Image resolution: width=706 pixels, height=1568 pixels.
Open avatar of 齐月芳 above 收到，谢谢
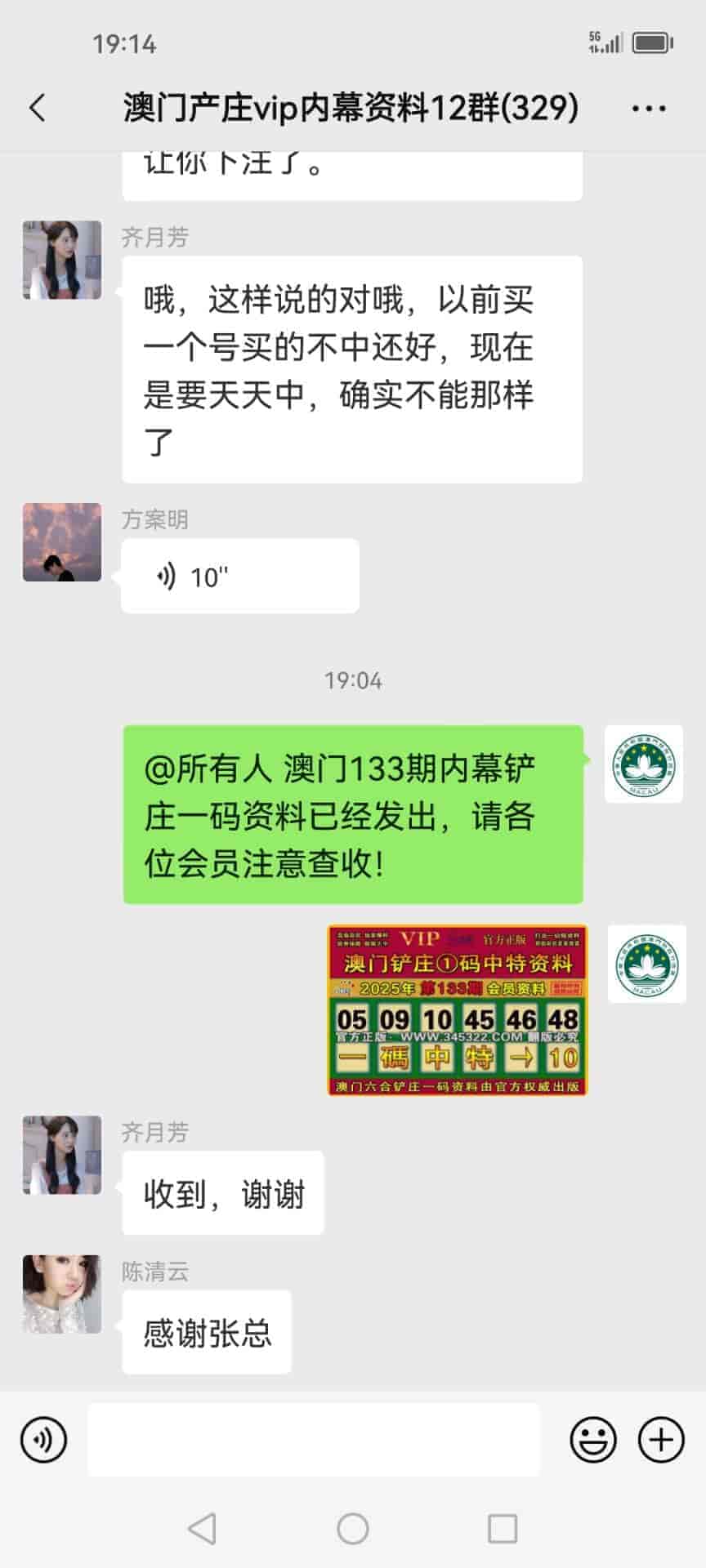tap(62, 1155)
